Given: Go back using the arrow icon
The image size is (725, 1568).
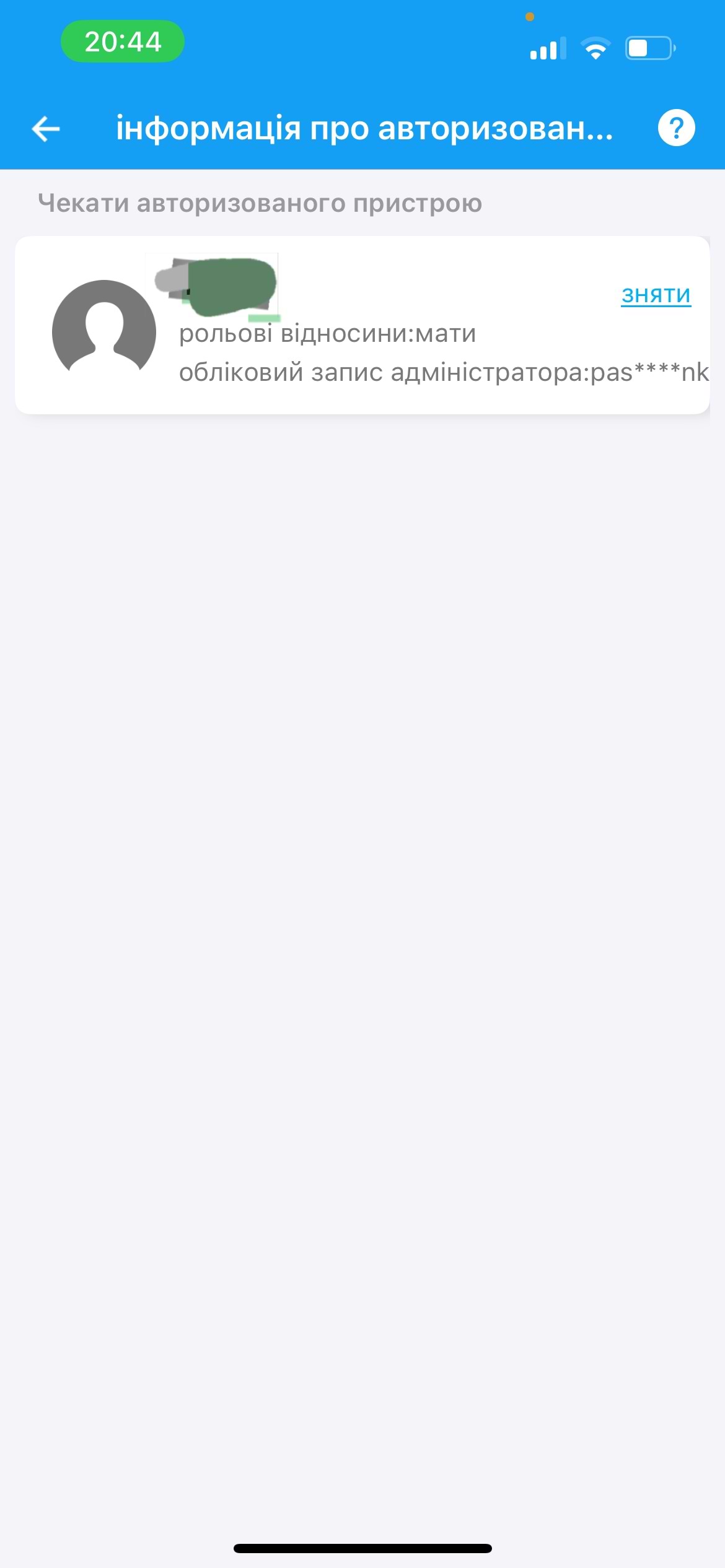Looking at the screenshot, I should coord(46,129).
